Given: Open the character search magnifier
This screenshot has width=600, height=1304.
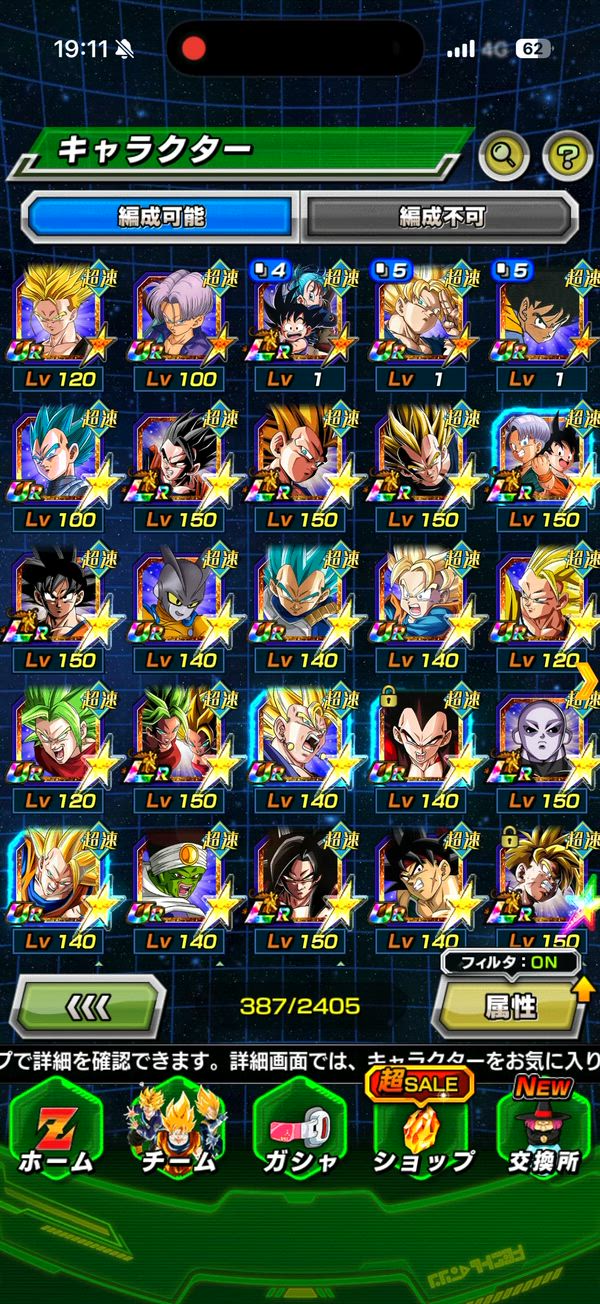Looking at the screenshot, I should coord(504,154).
